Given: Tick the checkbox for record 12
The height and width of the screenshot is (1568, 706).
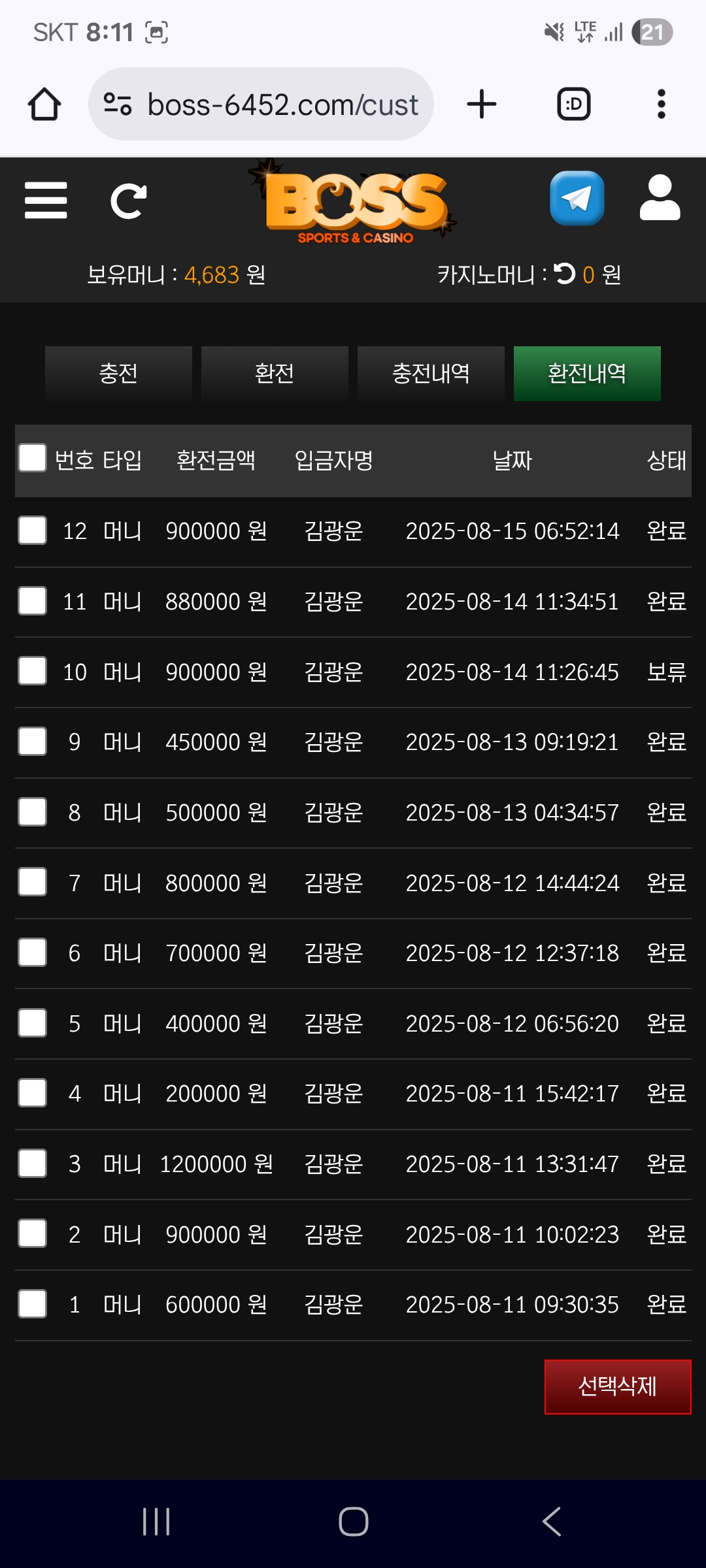Looking at the screenshot, I should [x=32, y=530].
